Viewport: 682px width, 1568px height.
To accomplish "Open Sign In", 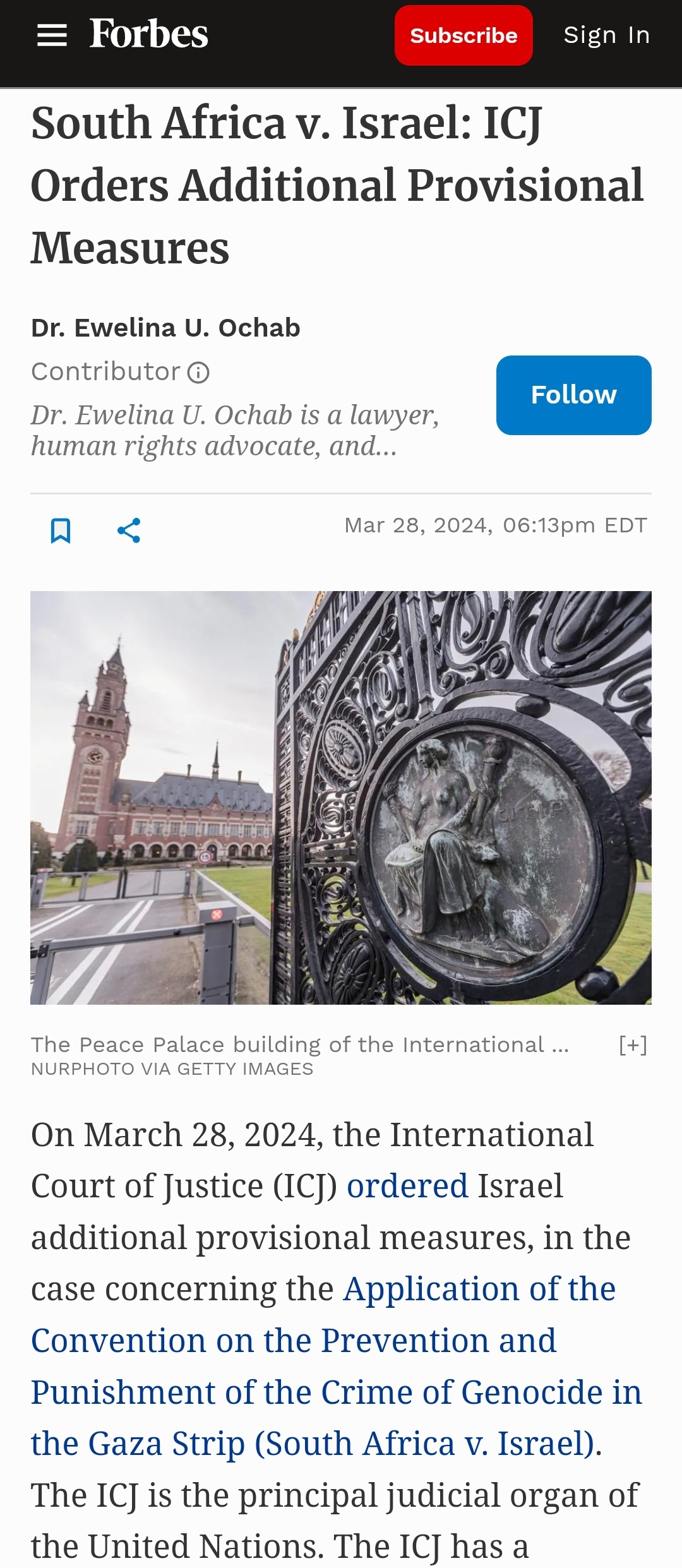I will (606, 35).
